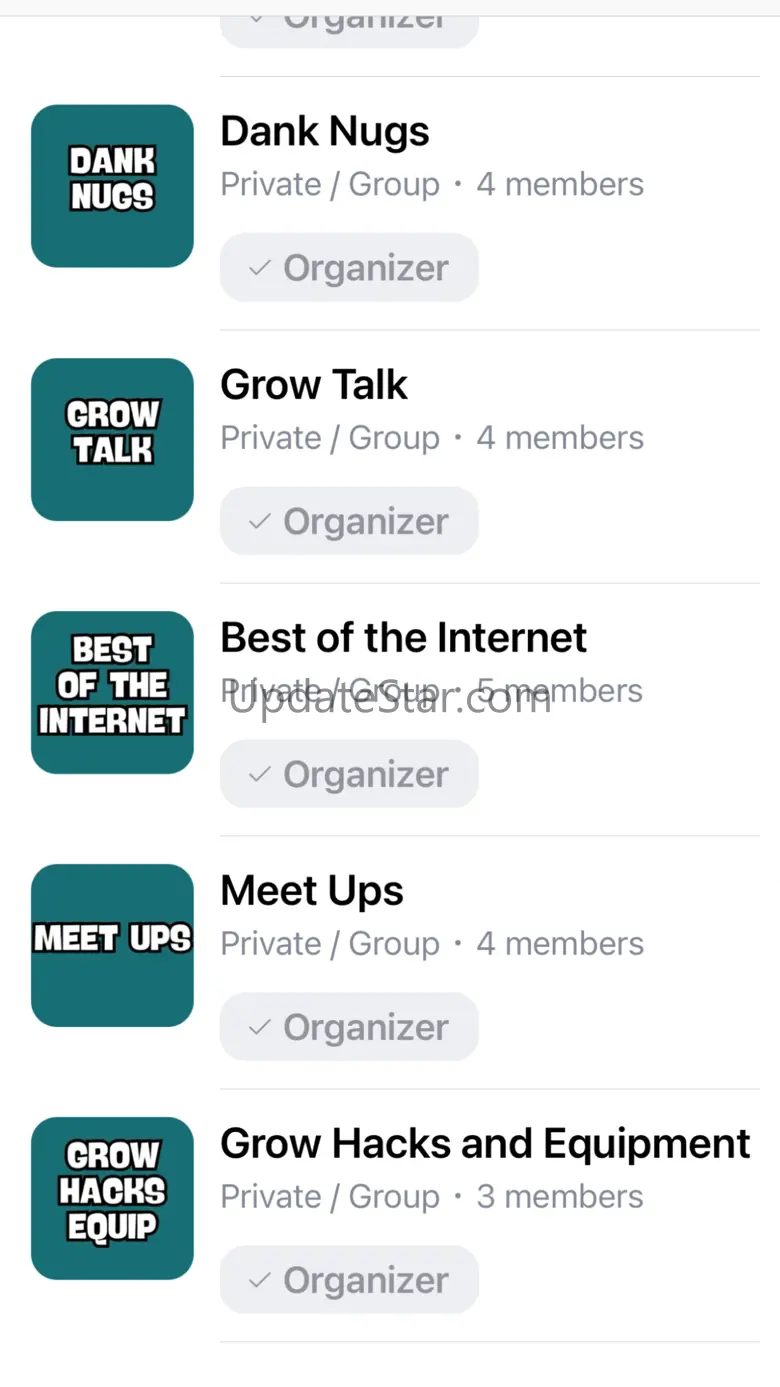780x1387 pixels.
Task: Open the Meet Ups group
Action: point(311,891)
